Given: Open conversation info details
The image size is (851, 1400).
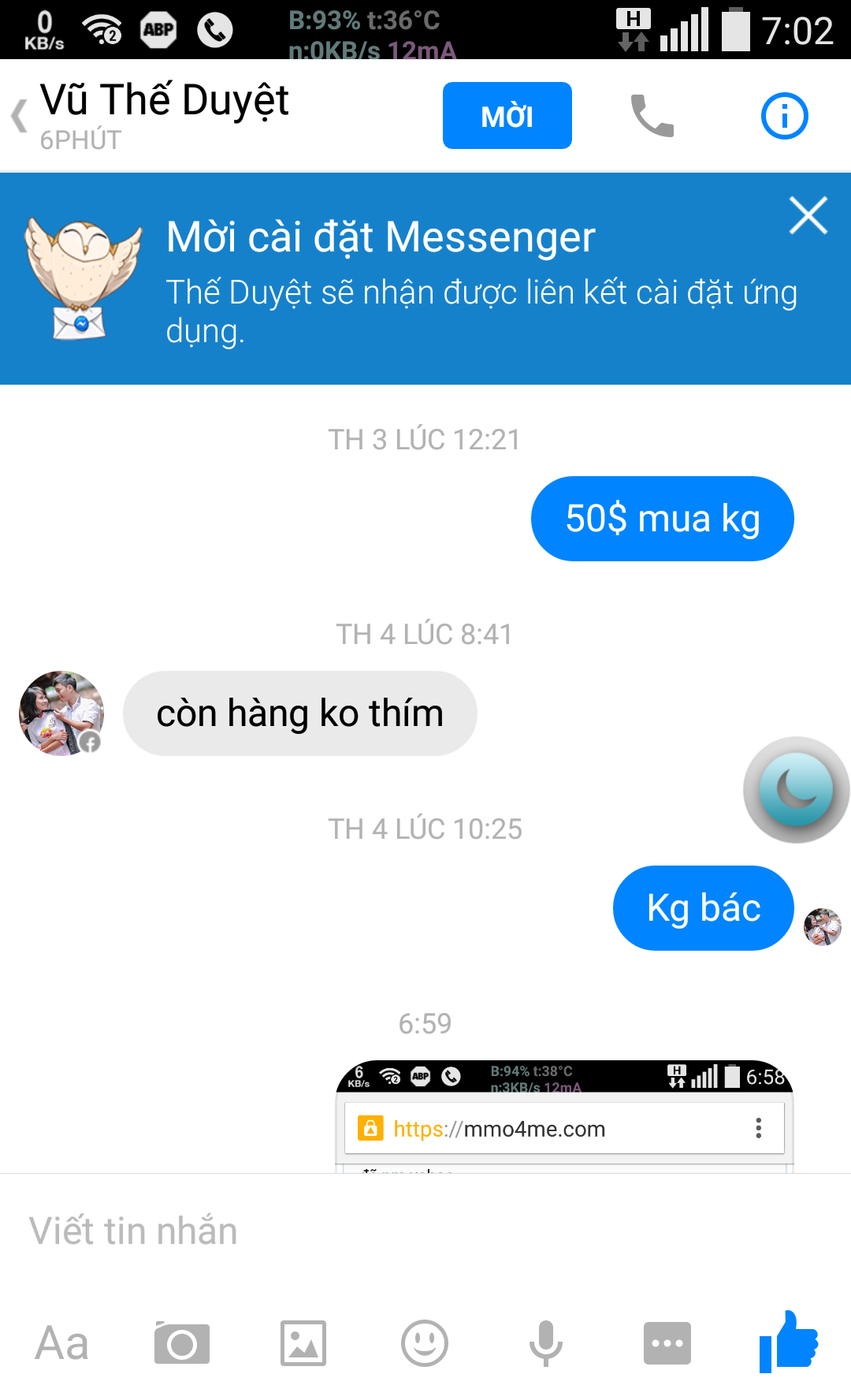Looking at the screenshot, I should [x=784, y=116].
